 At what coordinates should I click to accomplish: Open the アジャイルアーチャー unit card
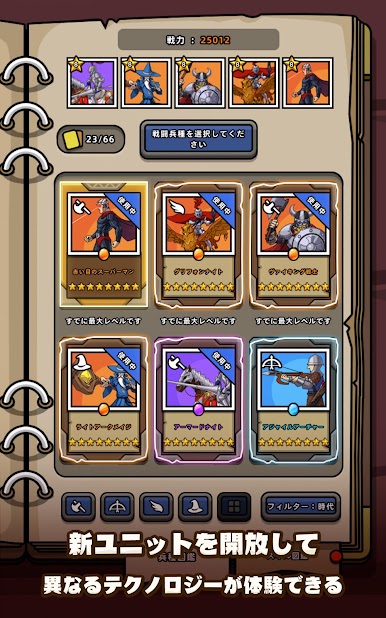pyautogui.click(x=293, y=400)
